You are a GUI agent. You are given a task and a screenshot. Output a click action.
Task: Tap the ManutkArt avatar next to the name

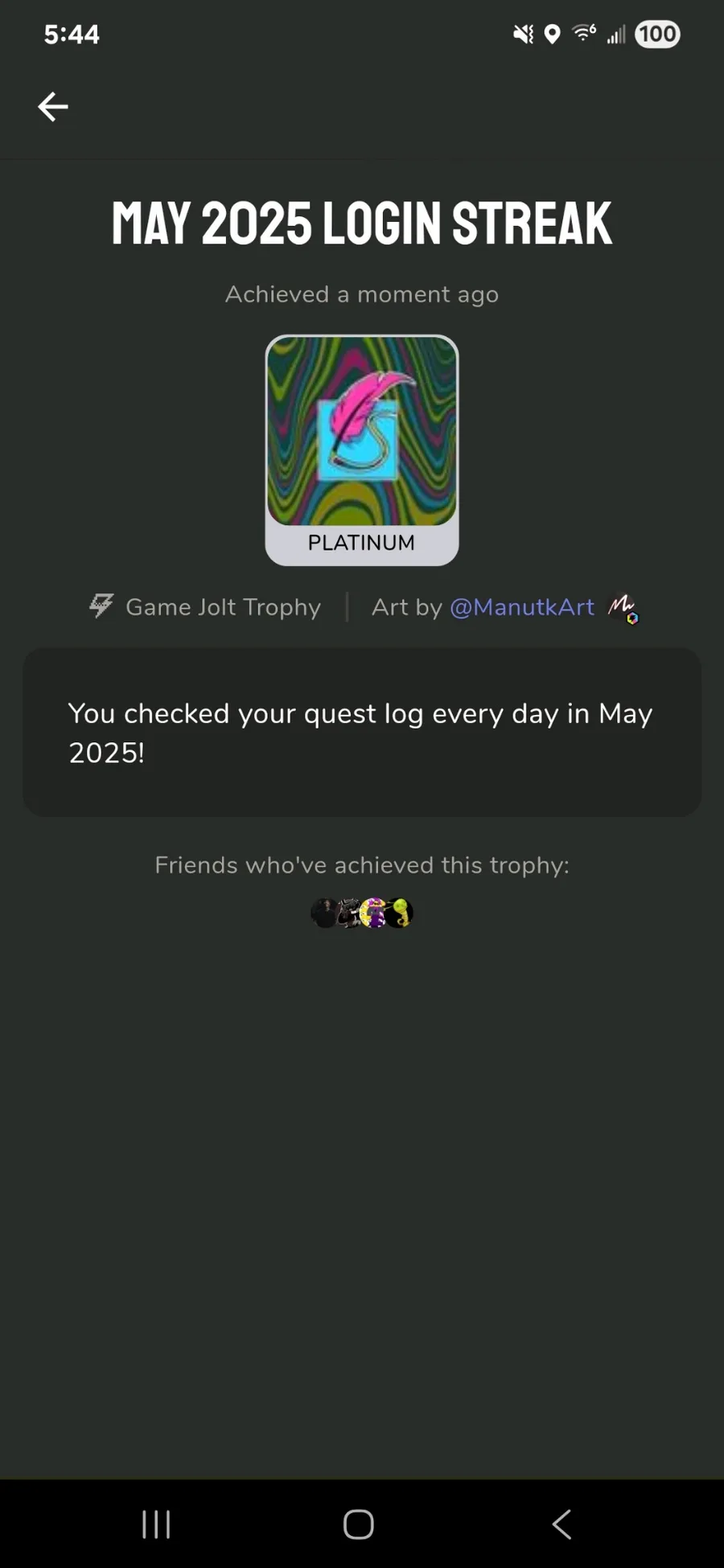click(623, 608)
